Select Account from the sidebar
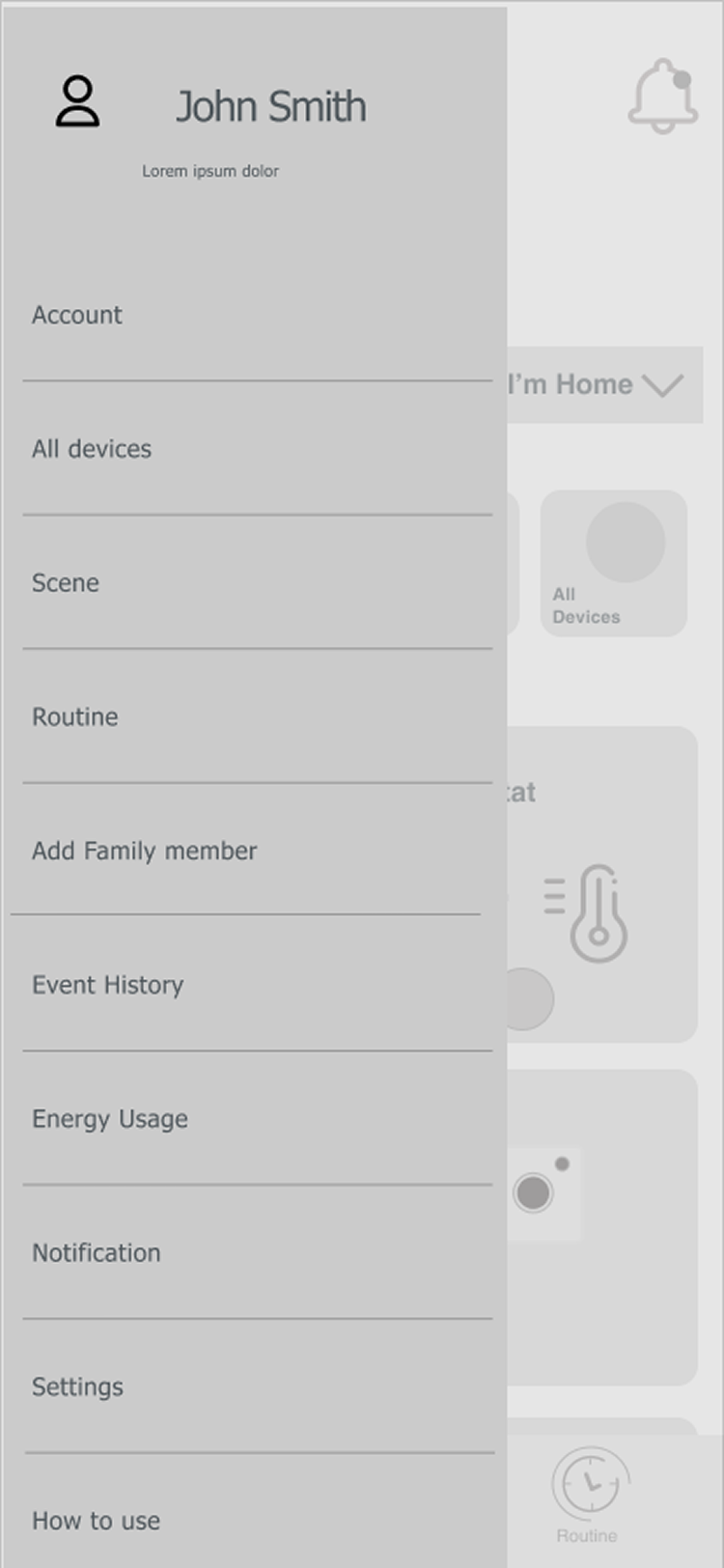The height and width of the screenshot is (1568, 724). [x=76, y=315]
